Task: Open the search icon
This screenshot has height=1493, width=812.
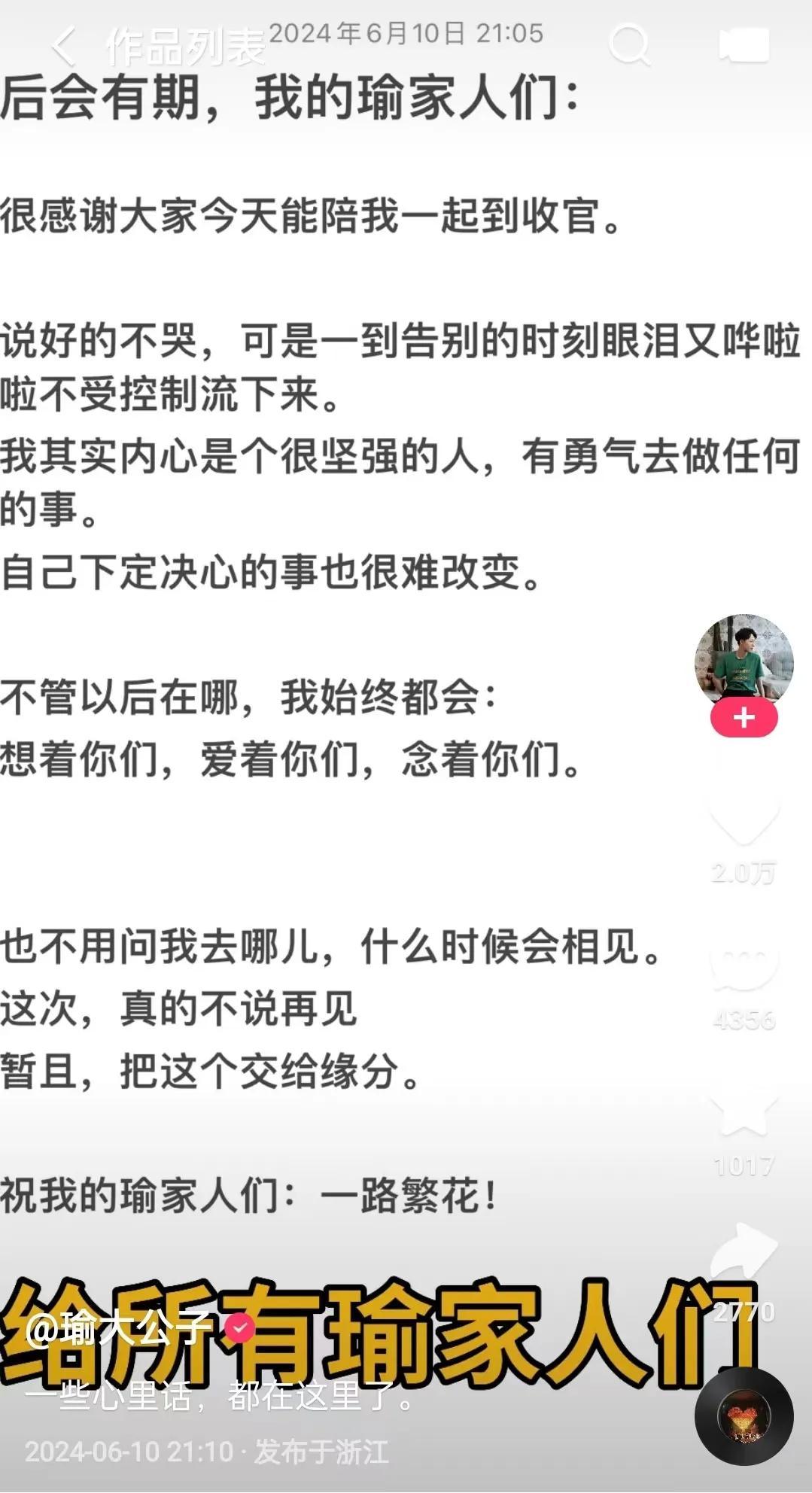Action: (628, 45)
